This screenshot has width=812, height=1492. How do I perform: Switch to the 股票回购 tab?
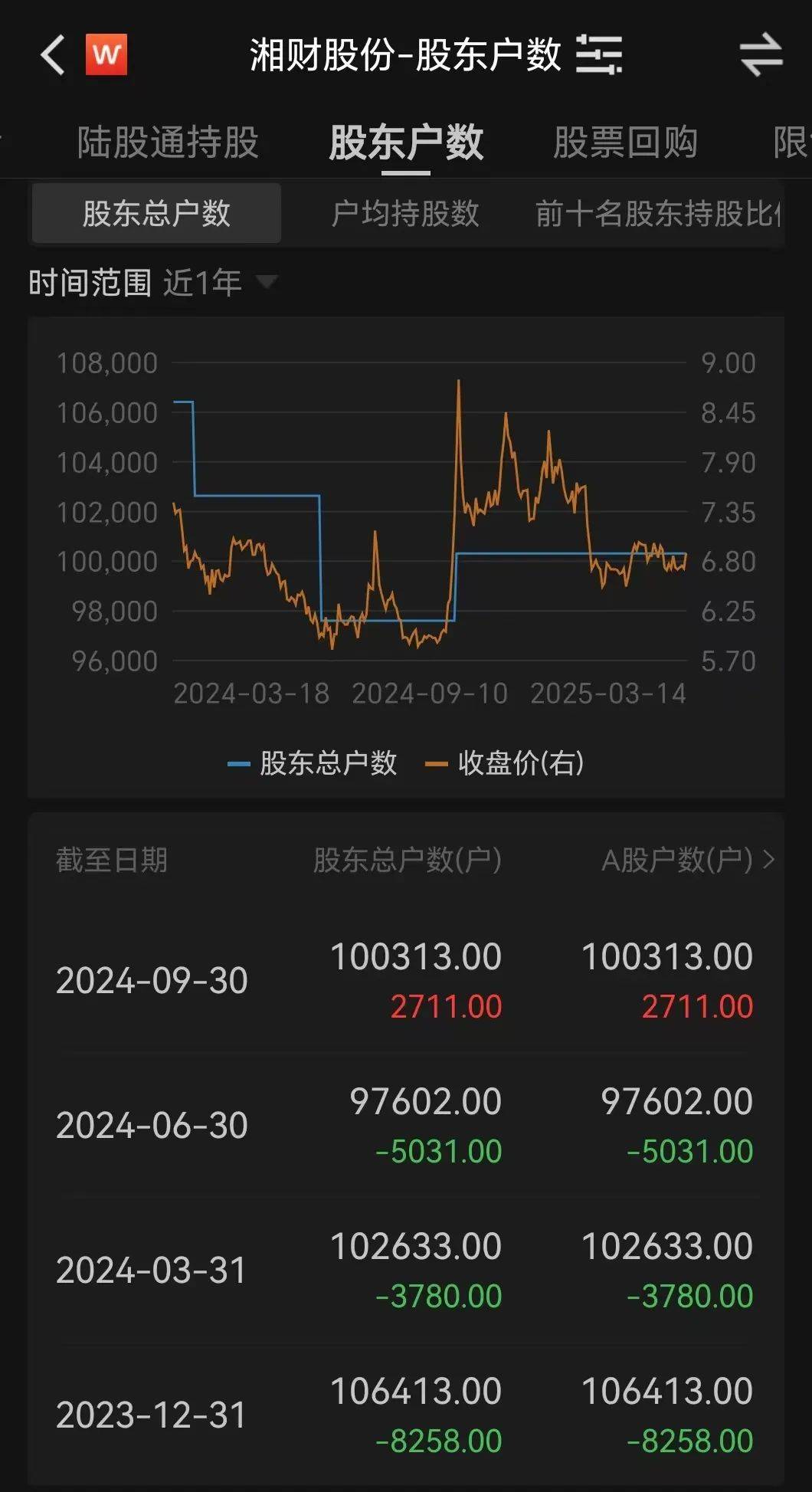[627, 143]
